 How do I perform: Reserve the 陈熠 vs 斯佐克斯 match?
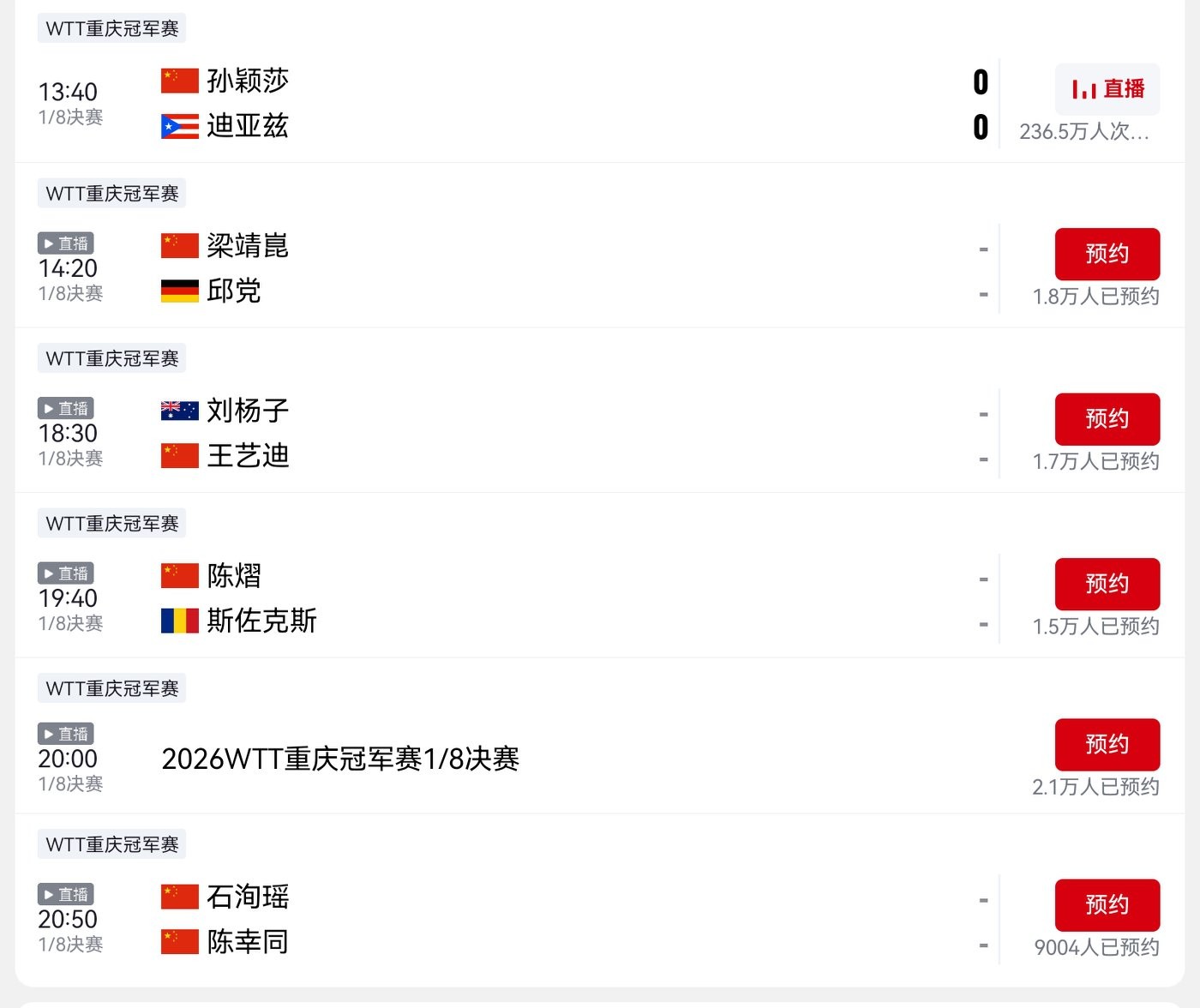1107,584
